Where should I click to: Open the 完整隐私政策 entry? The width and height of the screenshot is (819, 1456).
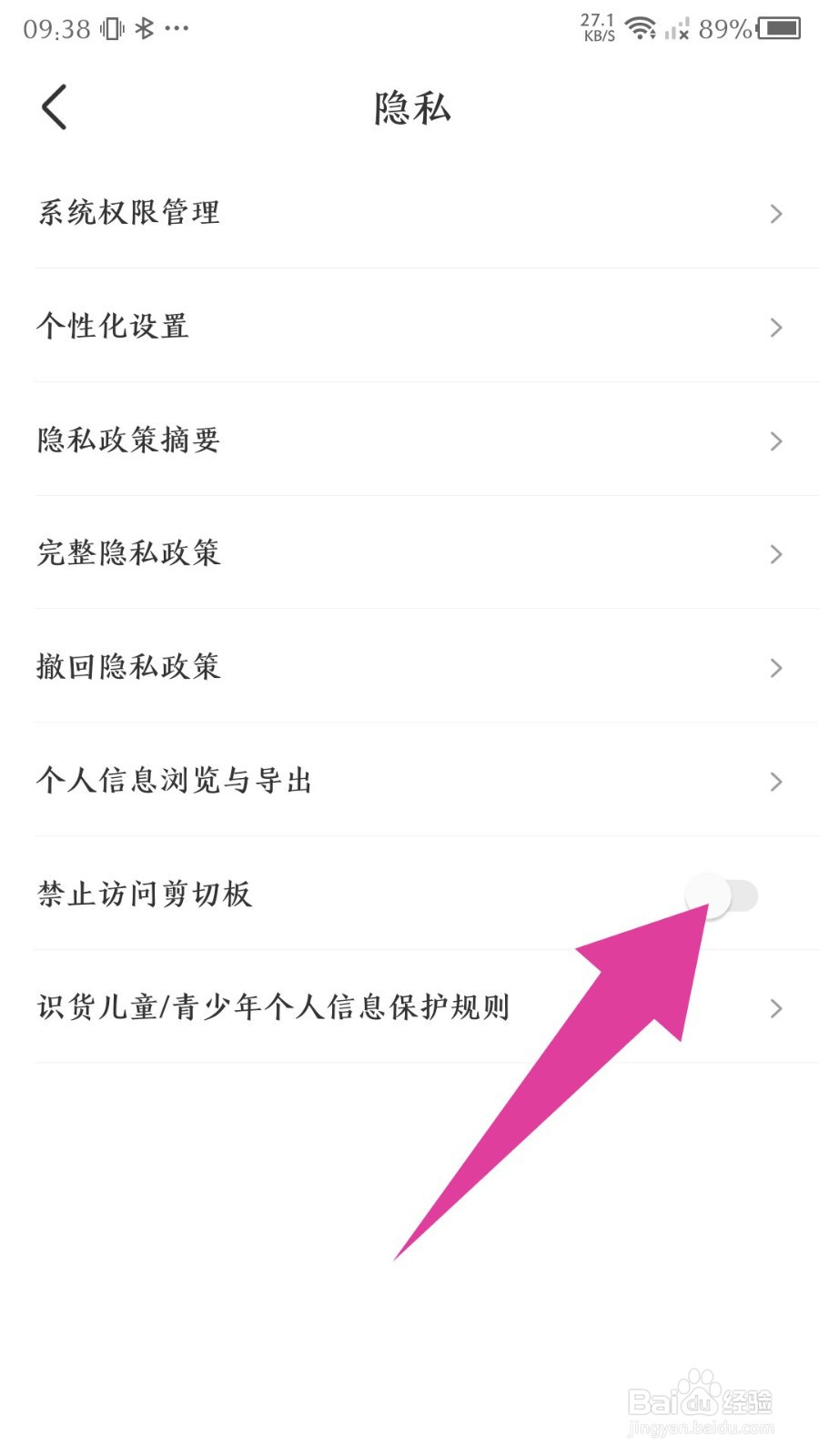click(x=775, y=554)
